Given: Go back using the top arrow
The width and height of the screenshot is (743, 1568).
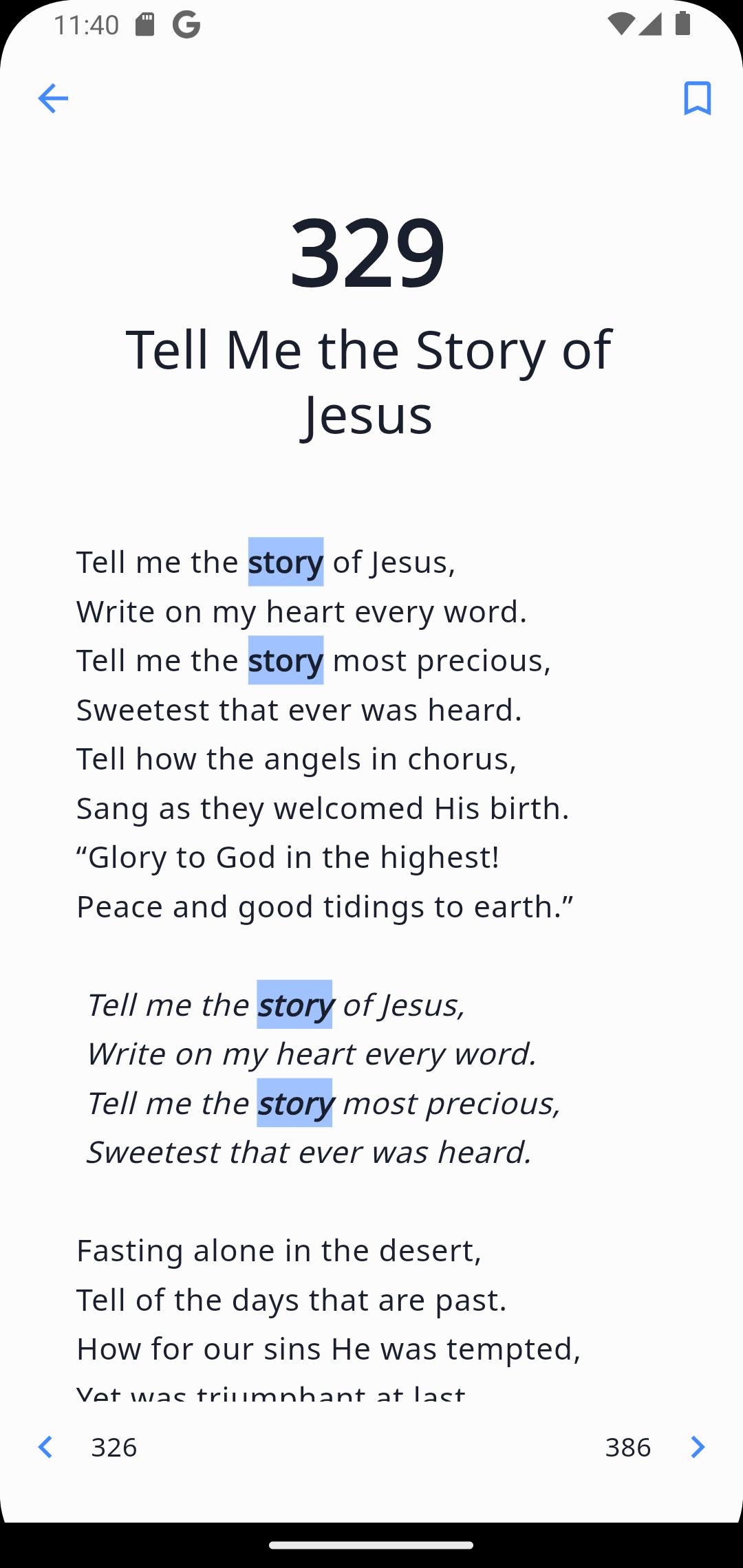Looking at the screenshot, I should [x=53, y=98].
